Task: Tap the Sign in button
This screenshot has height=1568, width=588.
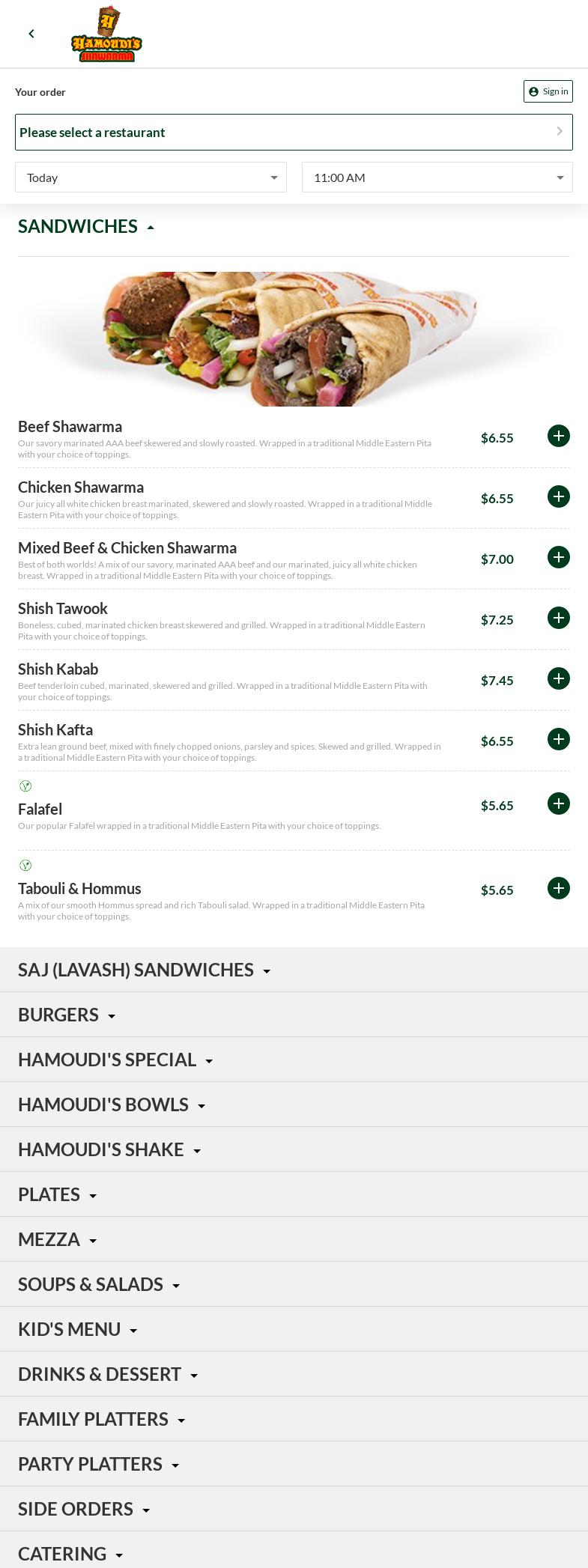Action: click(548, 91)
